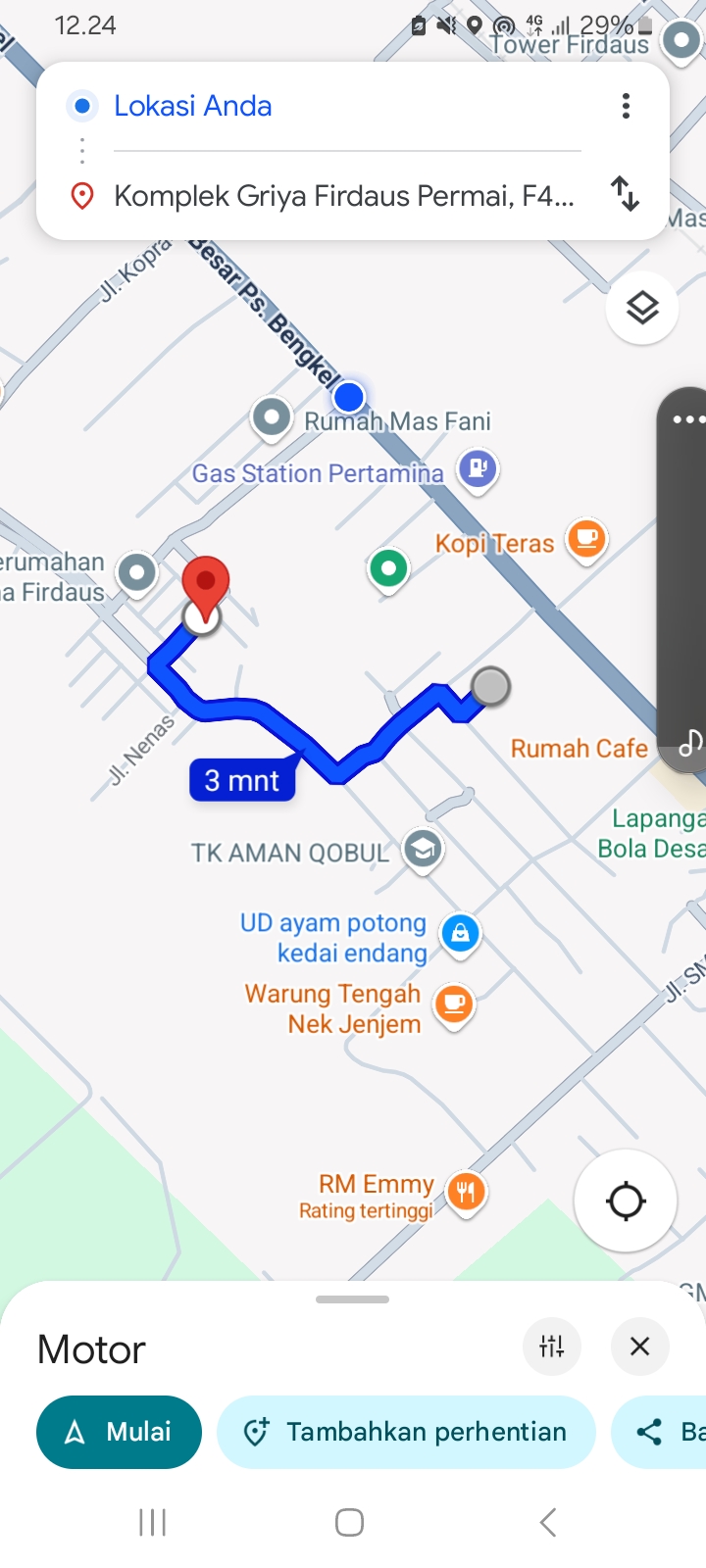706x1568 pixels.
Task: Open route options filter icon
Action: click(552, 1347)
